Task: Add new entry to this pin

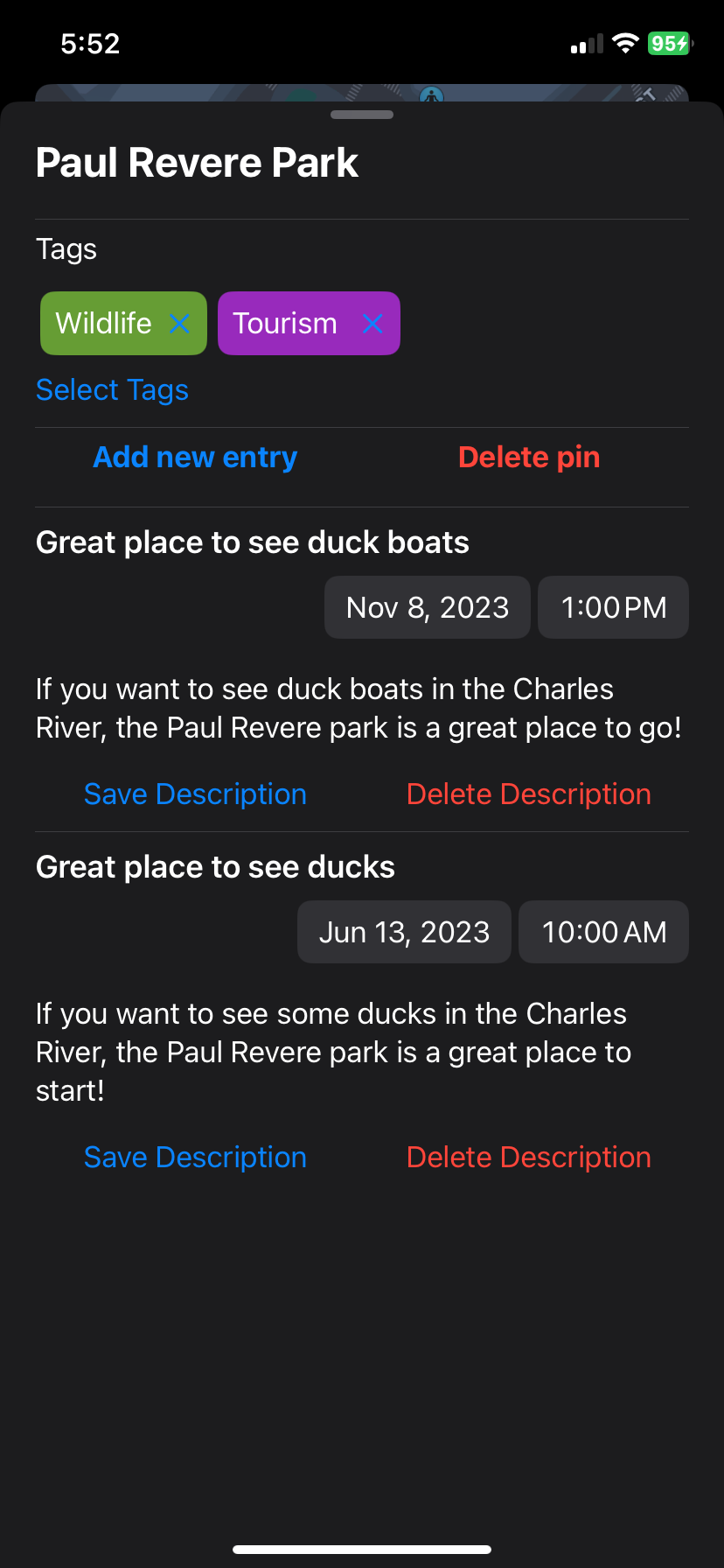Action: pyautogui.click(x=195, y=457)
